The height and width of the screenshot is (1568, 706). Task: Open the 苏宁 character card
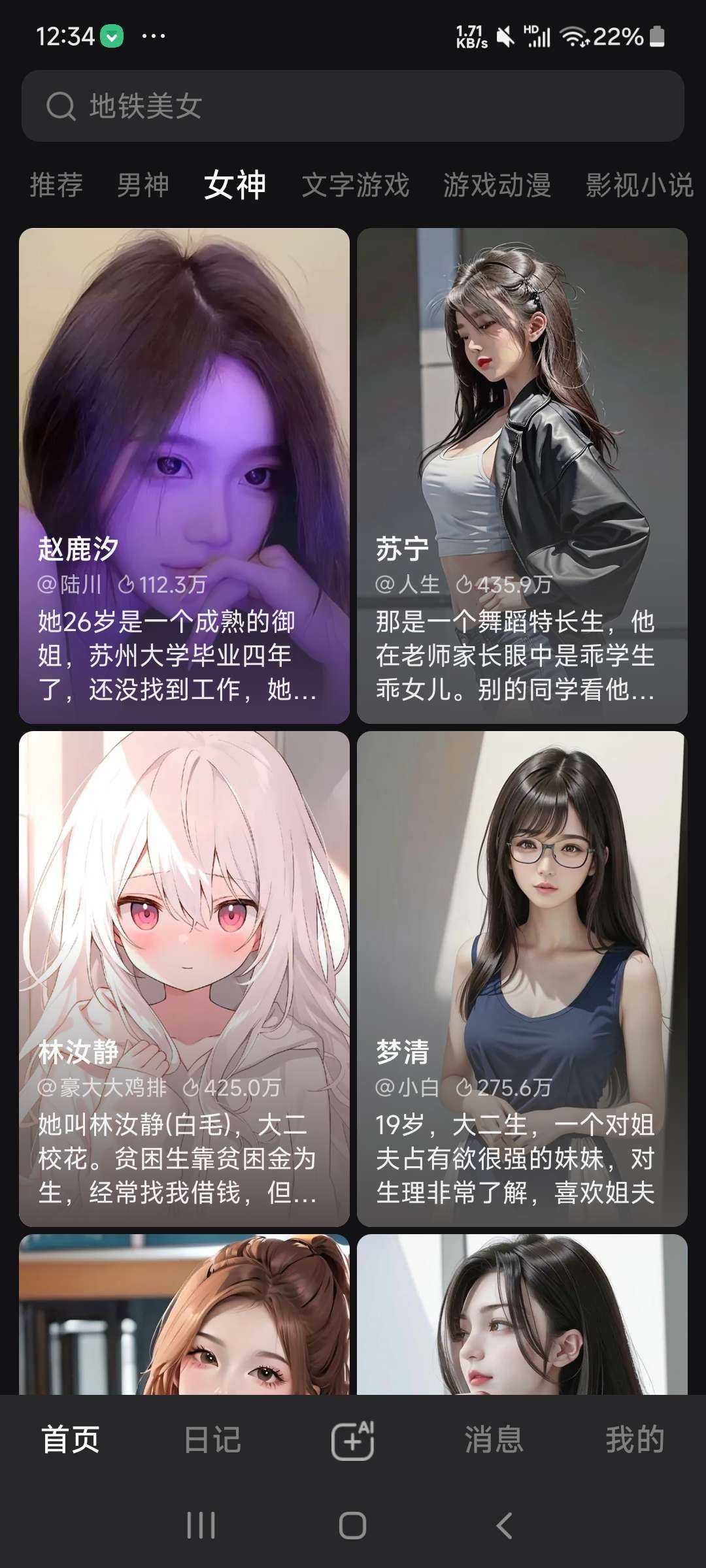pyautogui.click(x=522, y=475)
